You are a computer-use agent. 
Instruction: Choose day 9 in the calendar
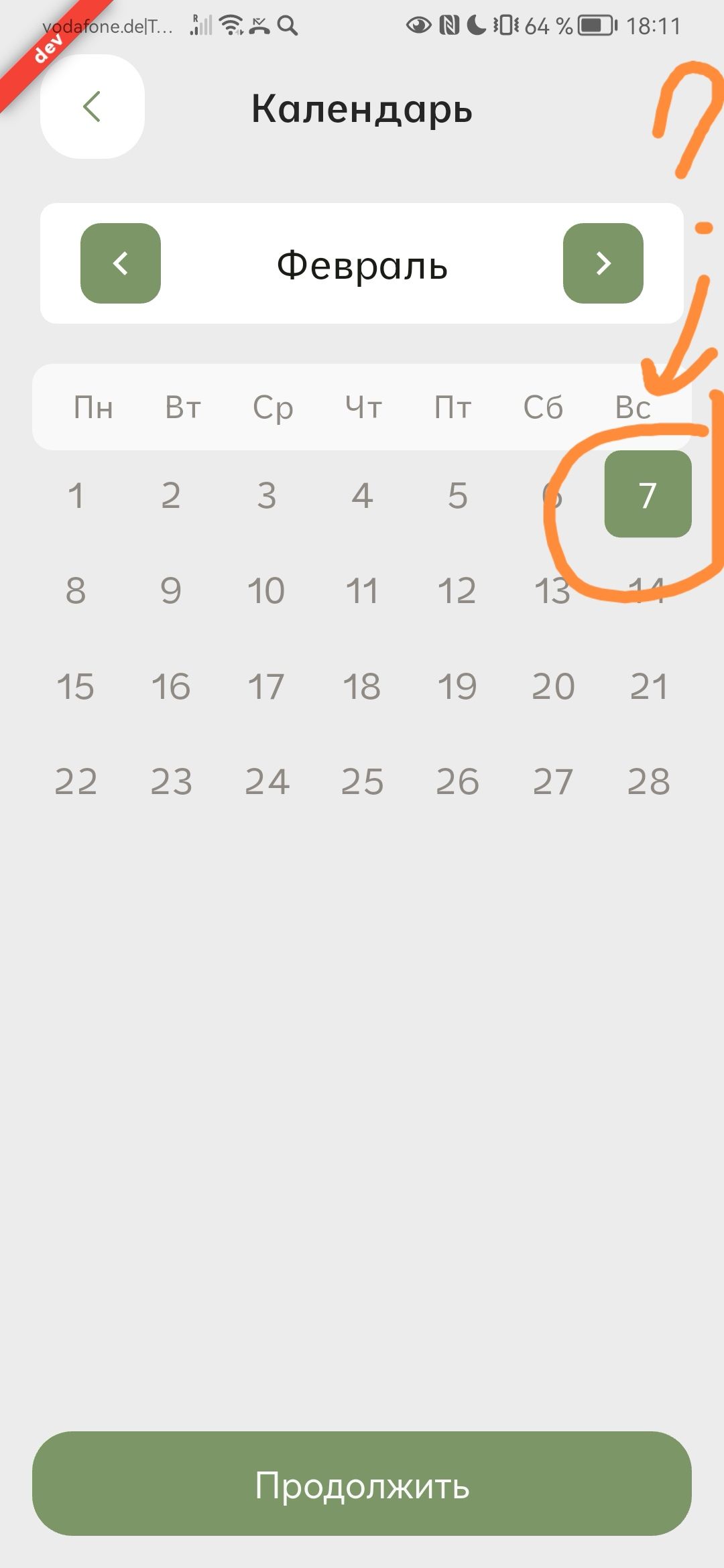pos(171,591)
